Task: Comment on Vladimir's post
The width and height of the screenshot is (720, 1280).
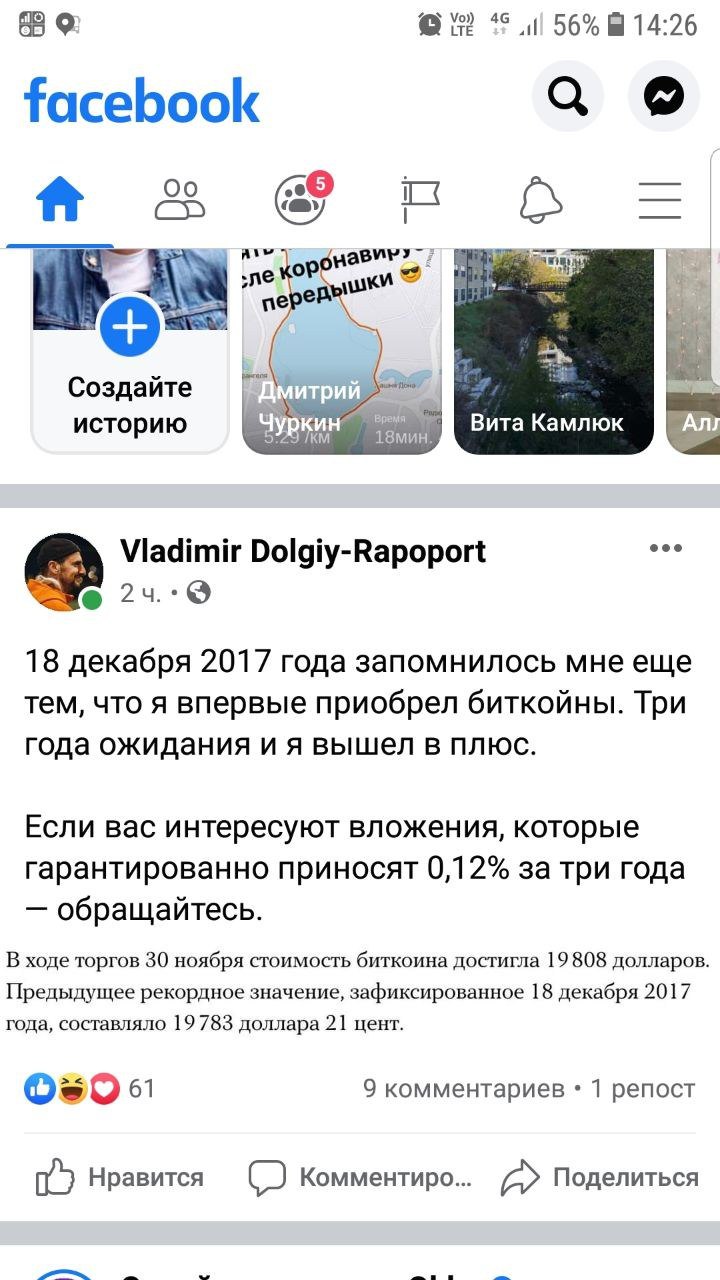Action: (360, 1177)
